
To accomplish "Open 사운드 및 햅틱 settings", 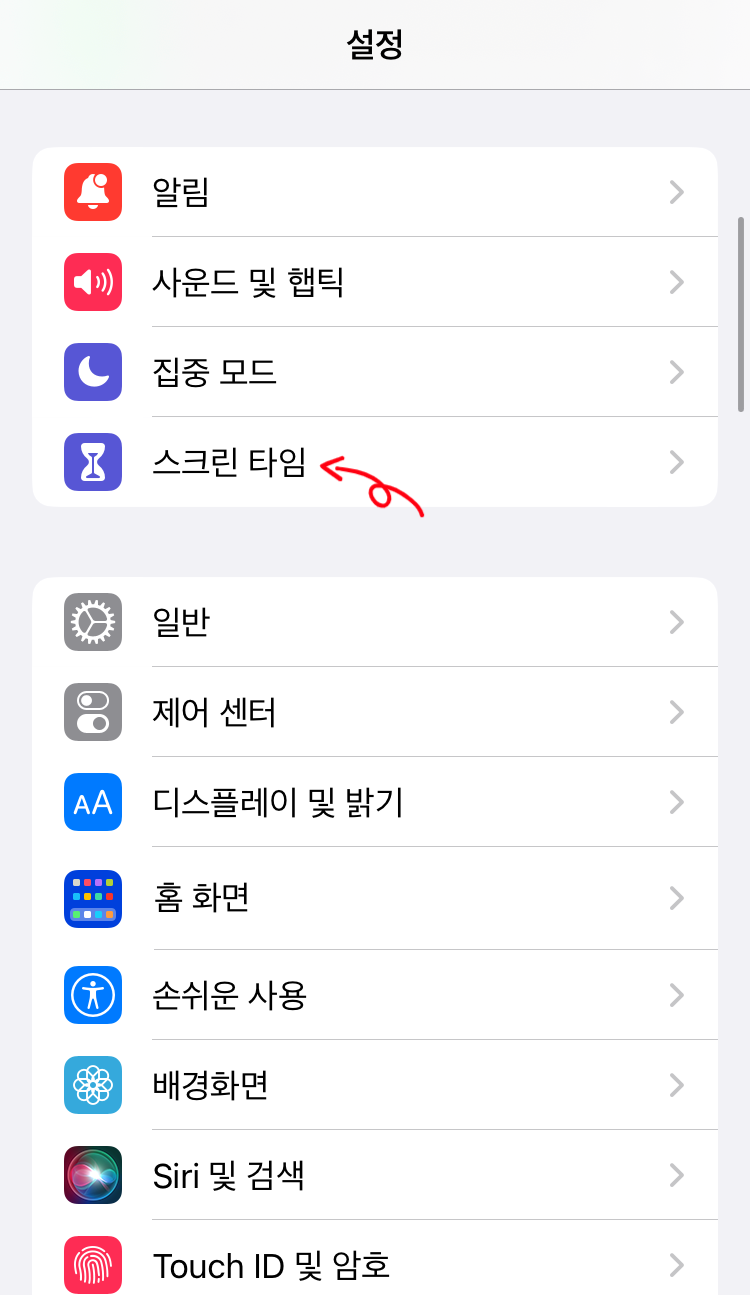I will click(375, 282).
